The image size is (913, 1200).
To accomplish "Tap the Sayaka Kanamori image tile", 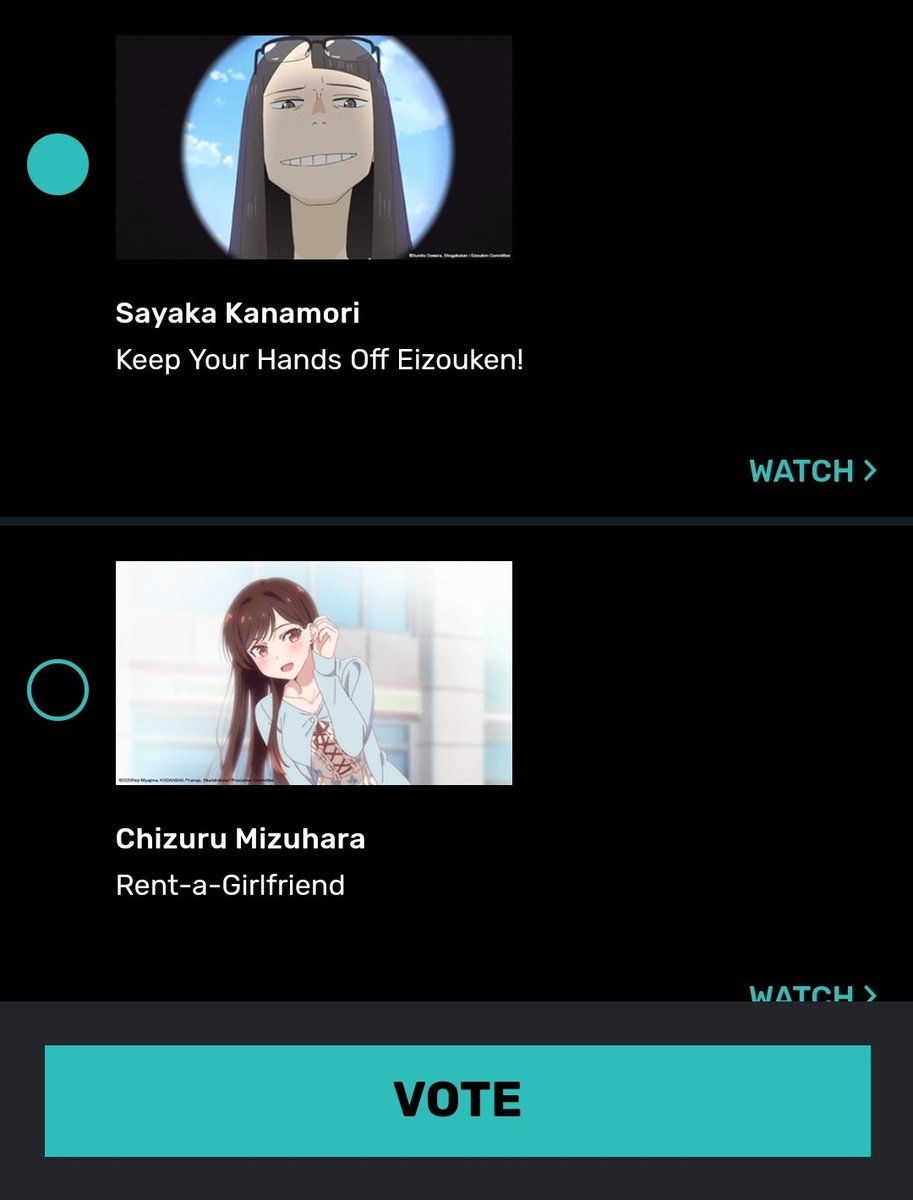I will [314, 148].
